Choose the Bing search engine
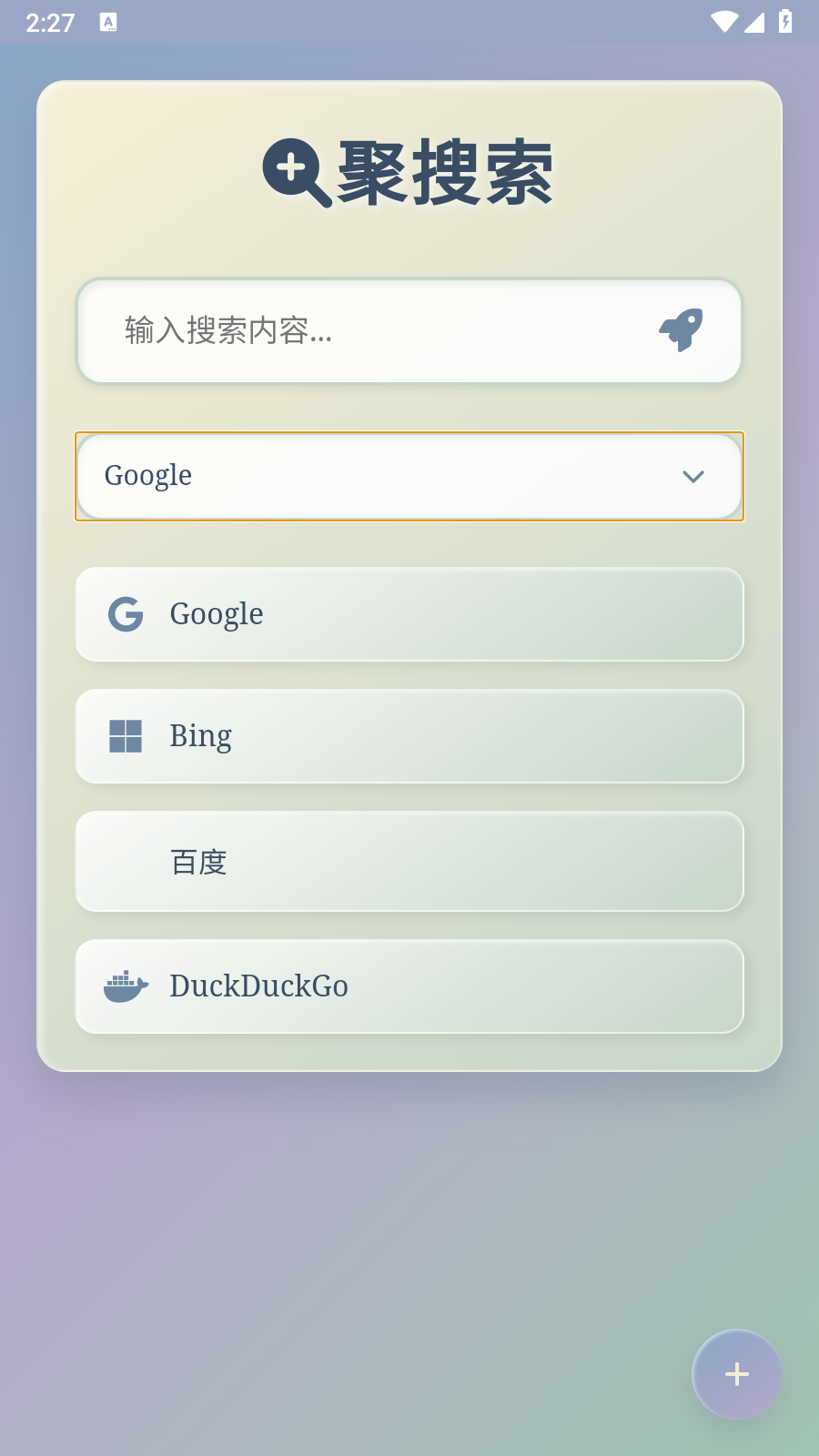The image size is (819, 1456). tap(409, 736)
